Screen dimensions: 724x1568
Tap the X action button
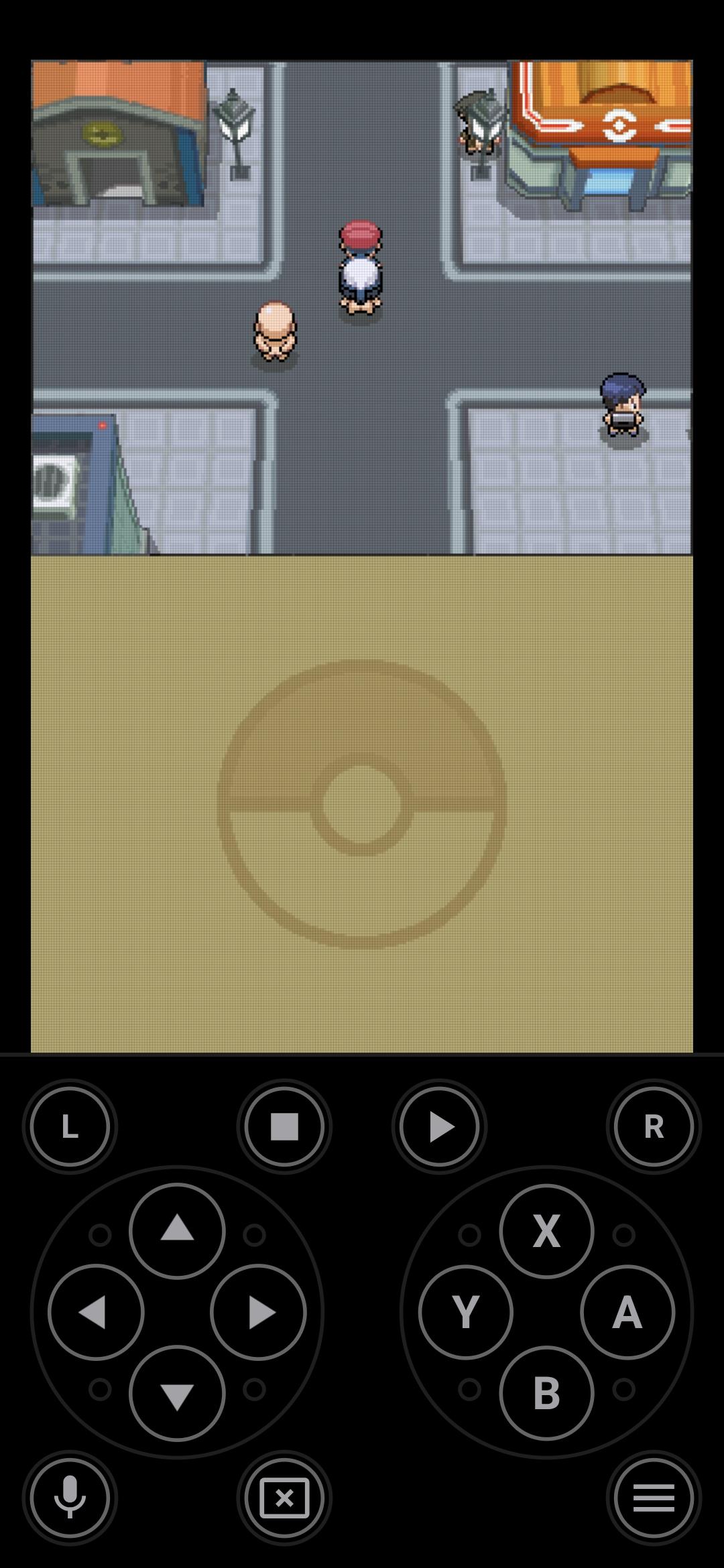pos(546,1230)
